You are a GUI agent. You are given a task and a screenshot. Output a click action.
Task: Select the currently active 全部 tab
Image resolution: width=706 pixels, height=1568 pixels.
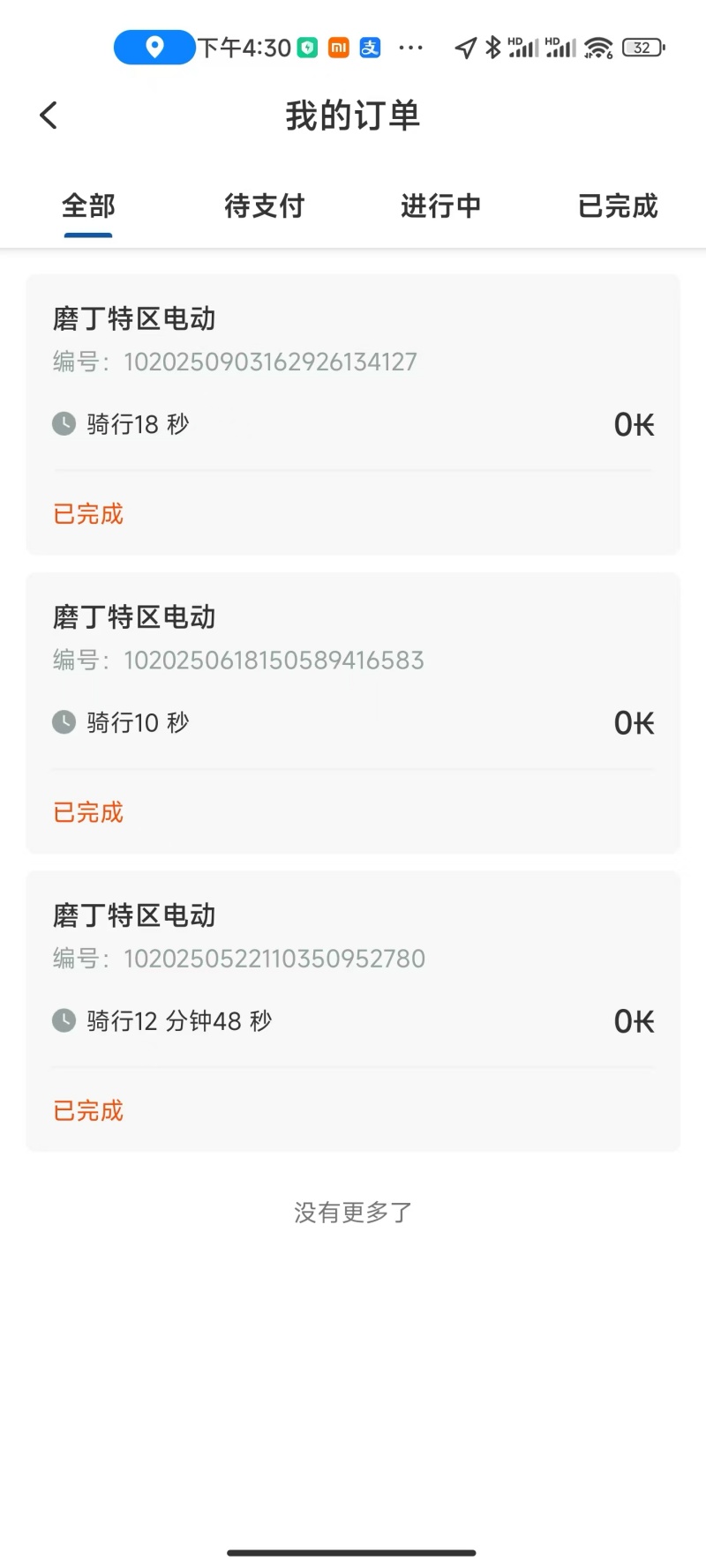(87, 206)
